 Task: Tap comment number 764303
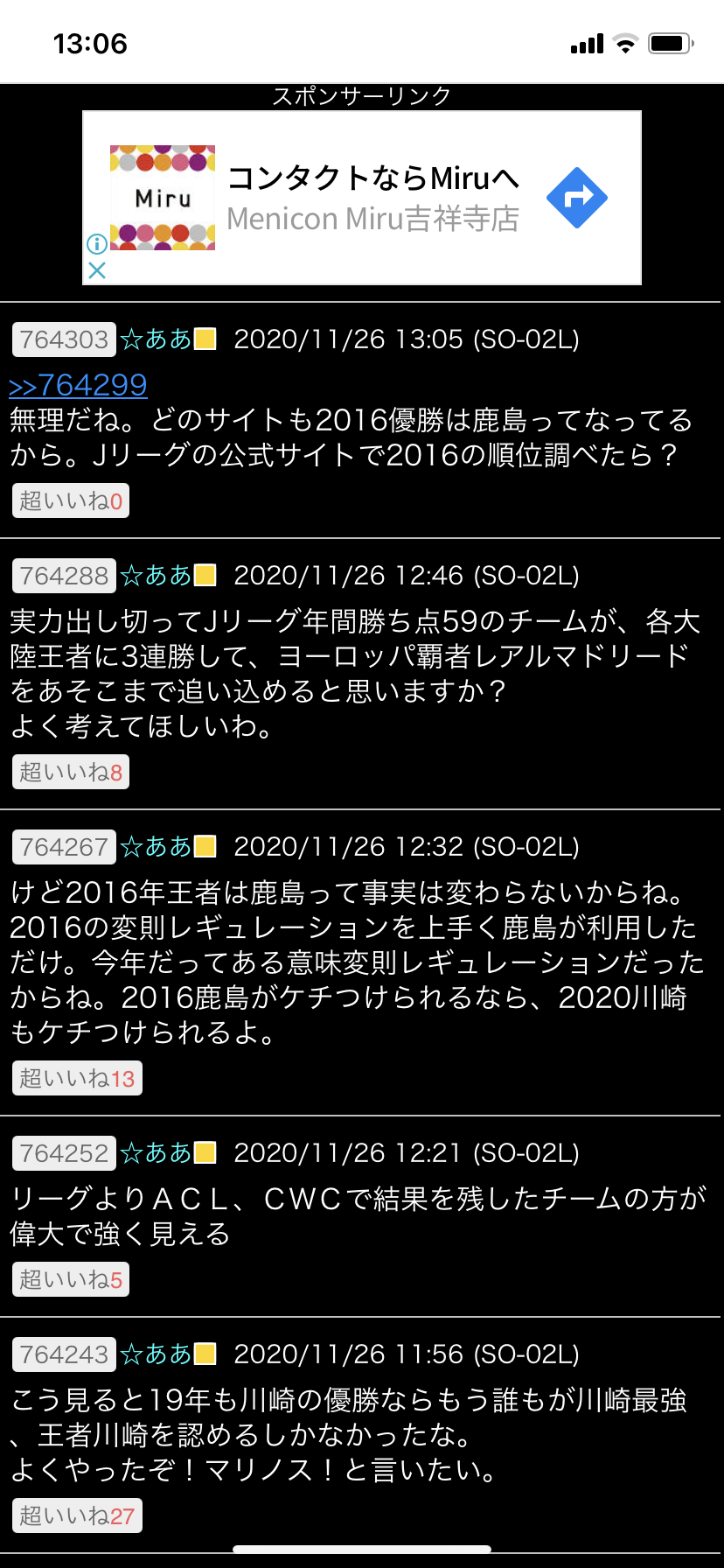tap(64, 339)
